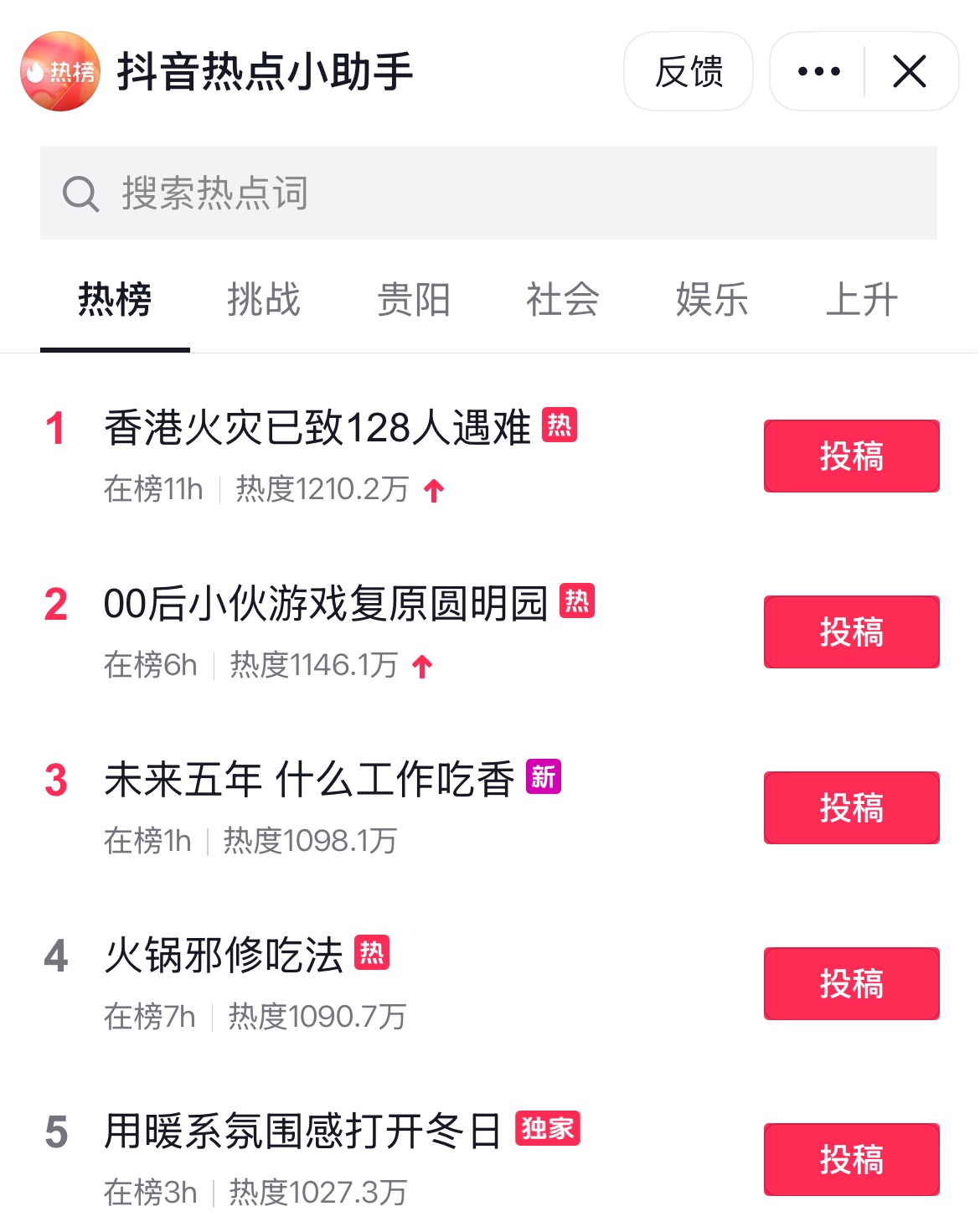
Task: Close the 抖音热点小助手 mini program
Action: coord(910,72)
